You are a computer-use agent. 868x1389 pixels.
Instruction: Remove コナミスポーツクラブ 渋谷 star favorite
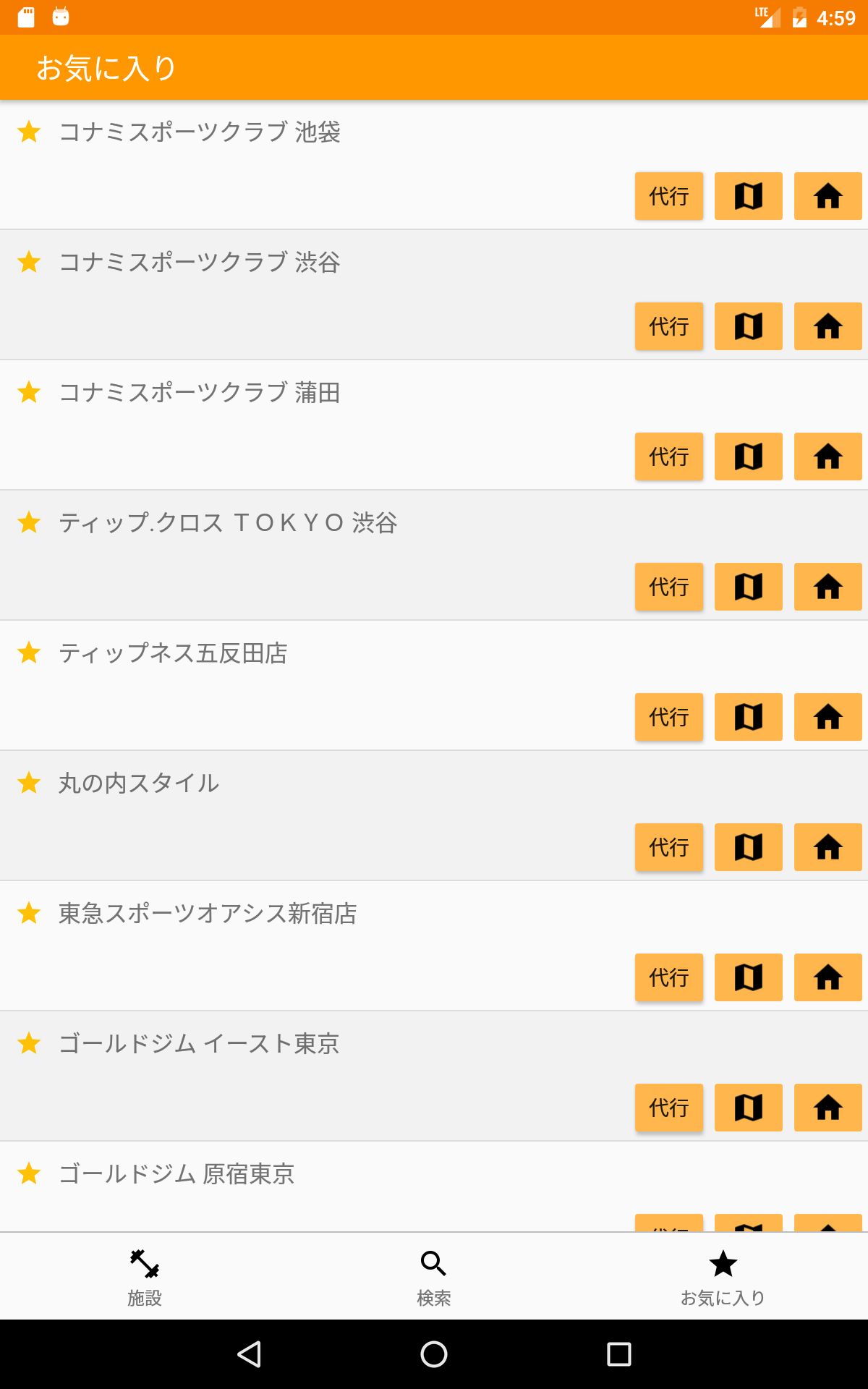(29, 262)
